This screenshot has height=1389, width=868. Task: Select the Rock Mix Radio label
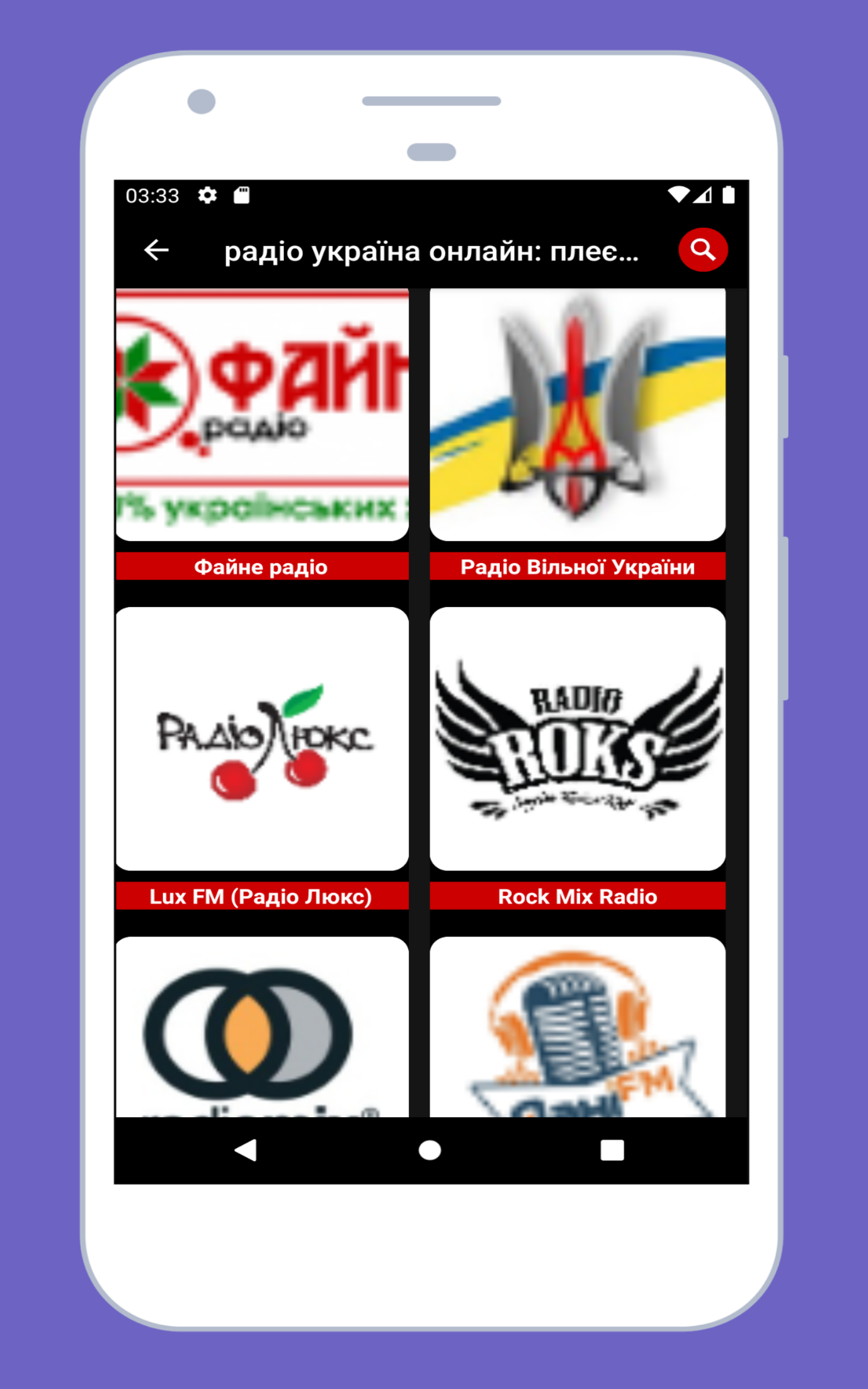[578, 896]
